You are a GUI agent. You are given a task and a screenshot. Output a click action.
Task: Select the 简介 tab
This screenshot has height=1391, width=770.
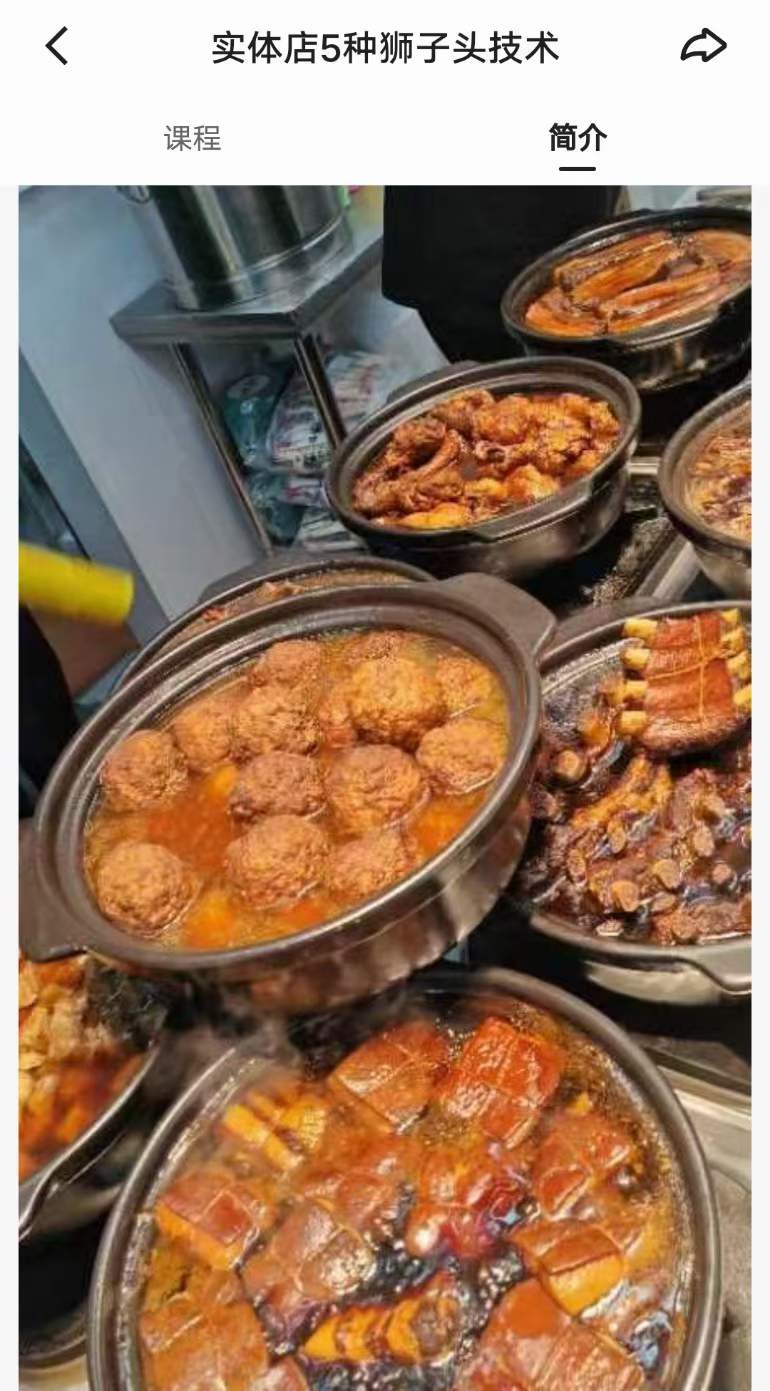tap(577, 138)
